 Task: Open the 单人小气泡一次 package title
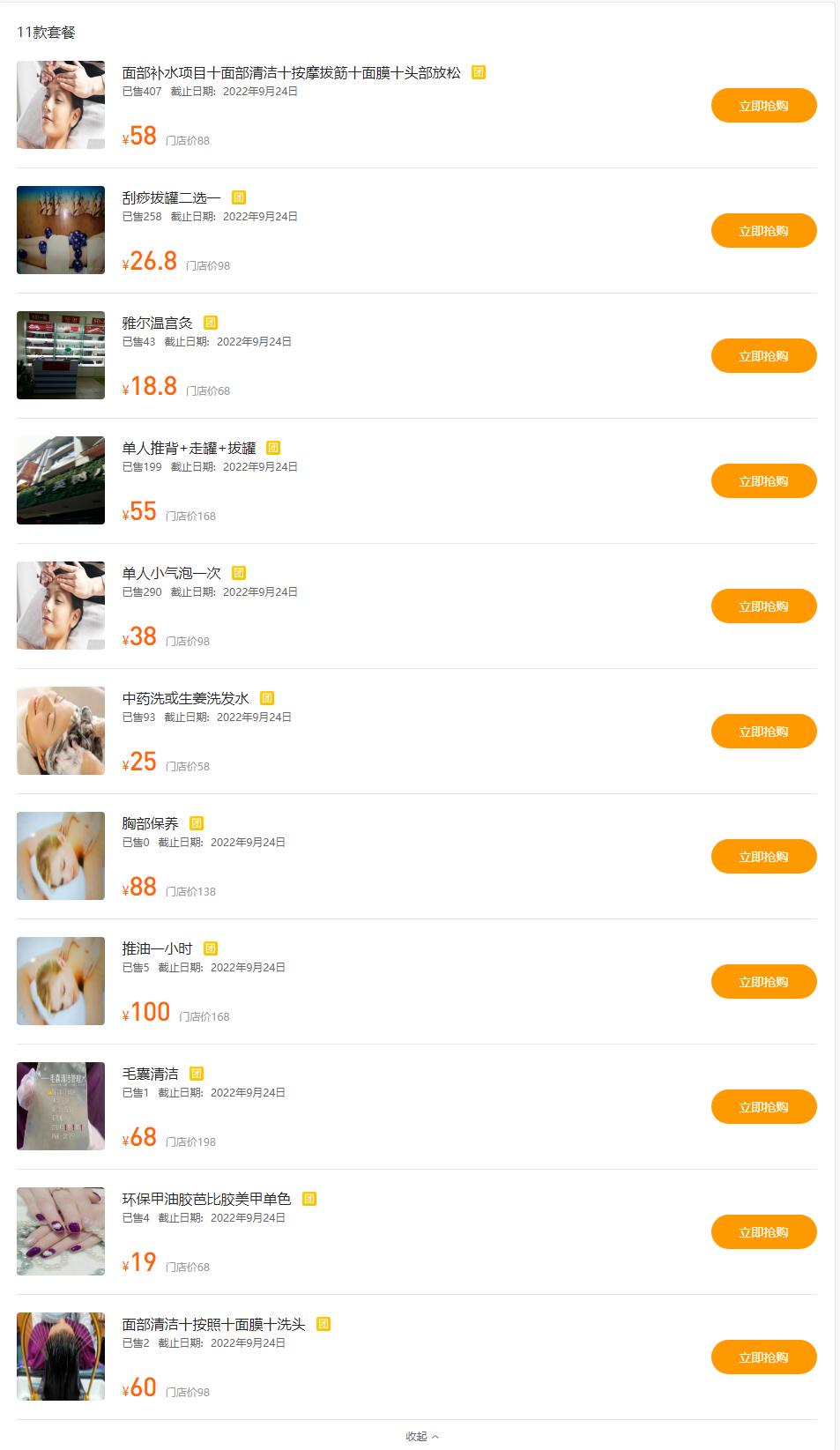(x=171, y=574)
